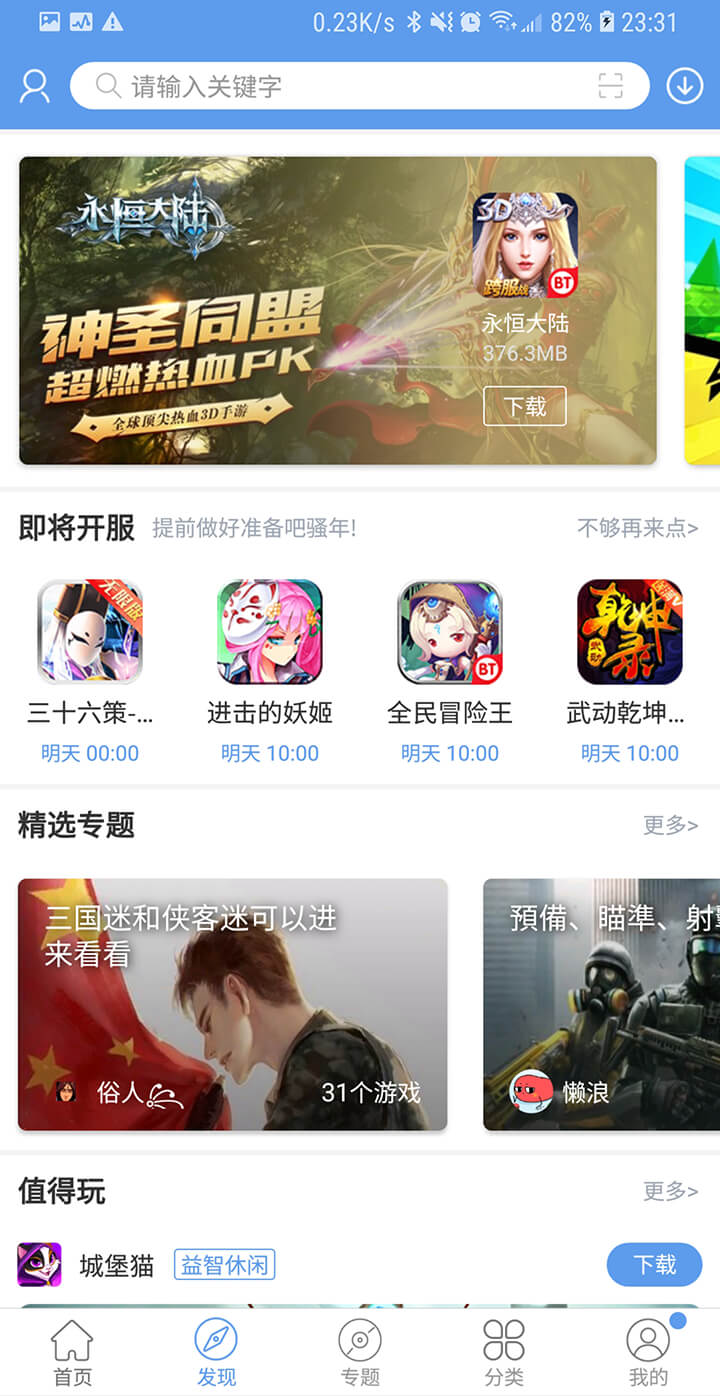Open the 武动乾坤 game

(629, 650)
